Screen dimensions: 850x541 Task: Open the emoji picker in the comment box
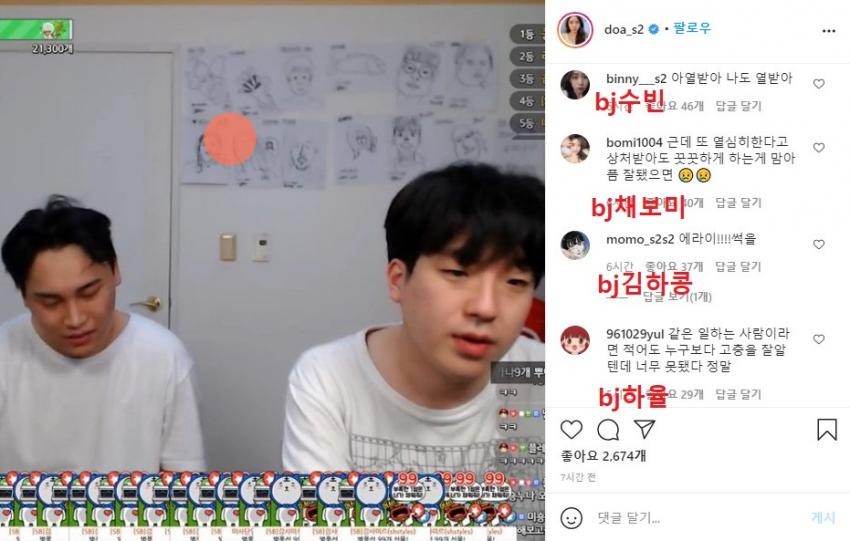coord(571,518)
